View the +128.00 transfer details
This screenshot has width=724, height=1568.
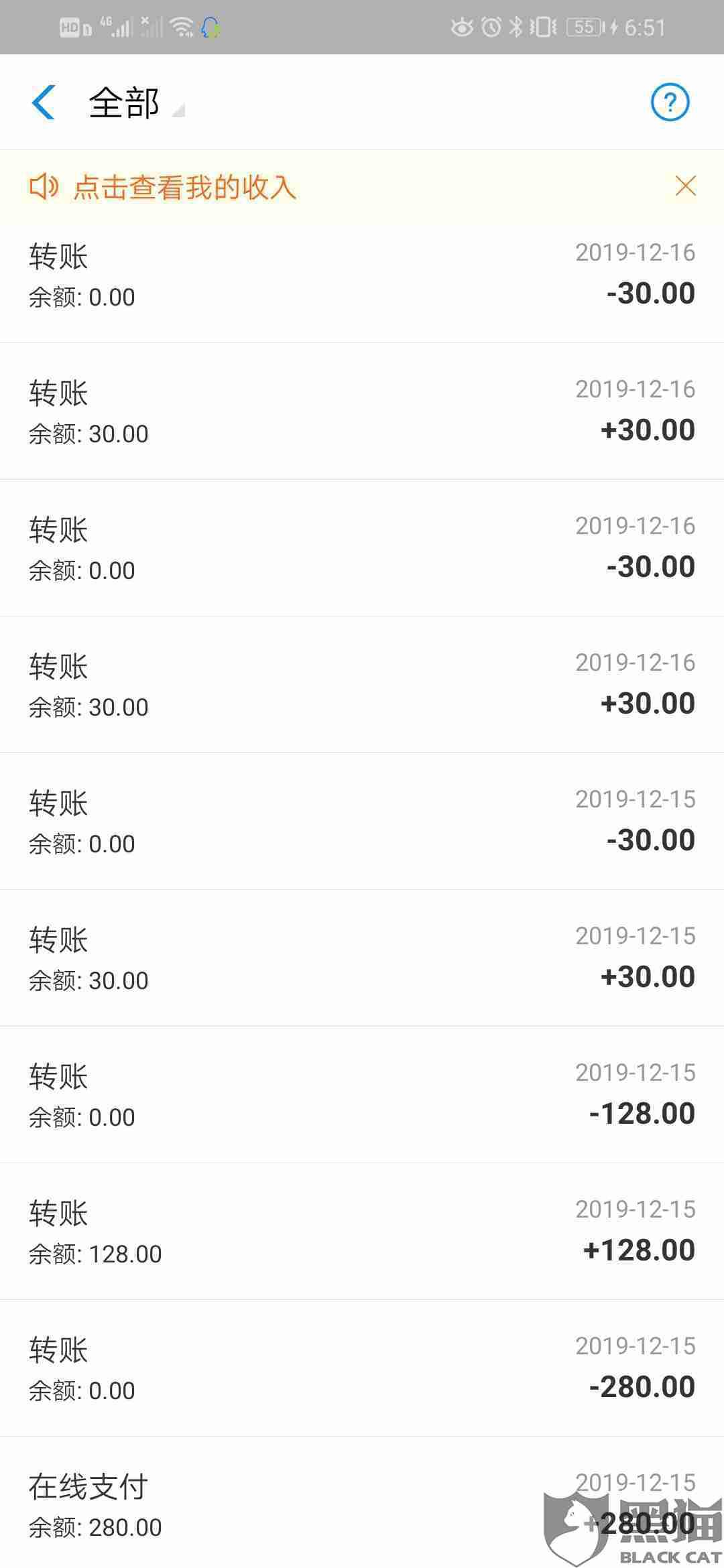(x=362, y=1231)
